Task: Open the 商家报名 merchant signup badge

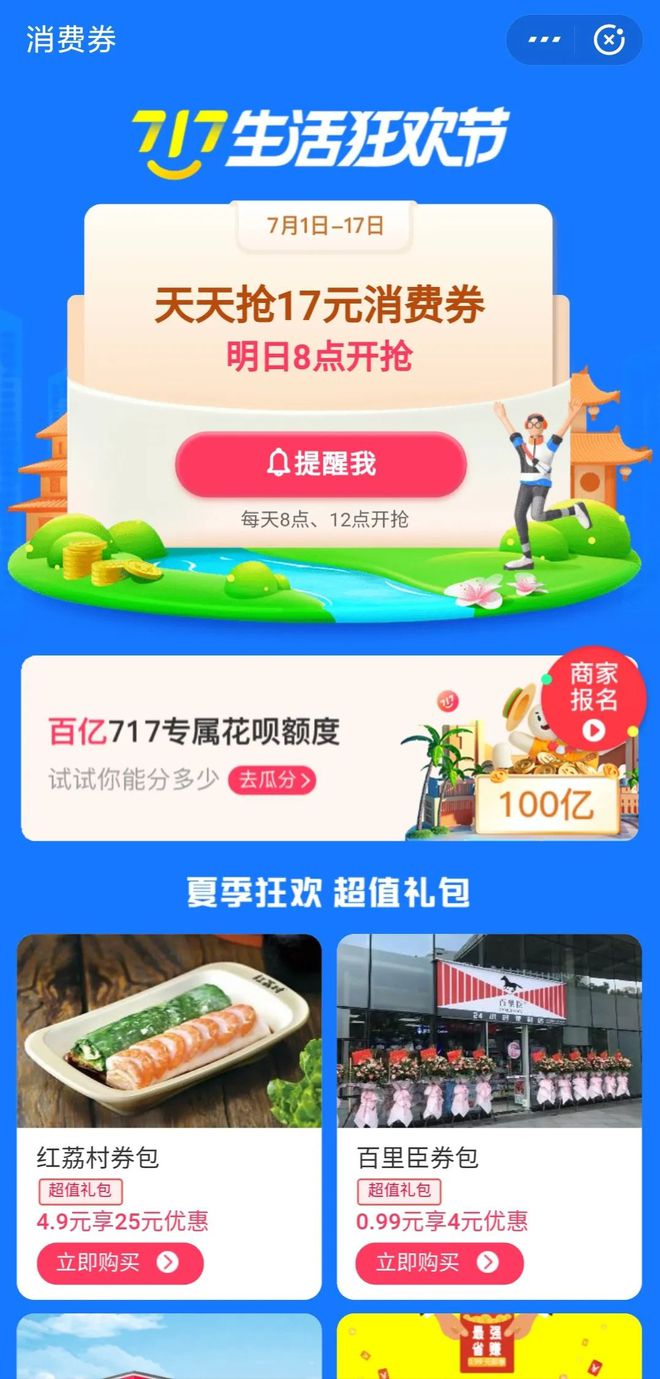Action: 594,699
